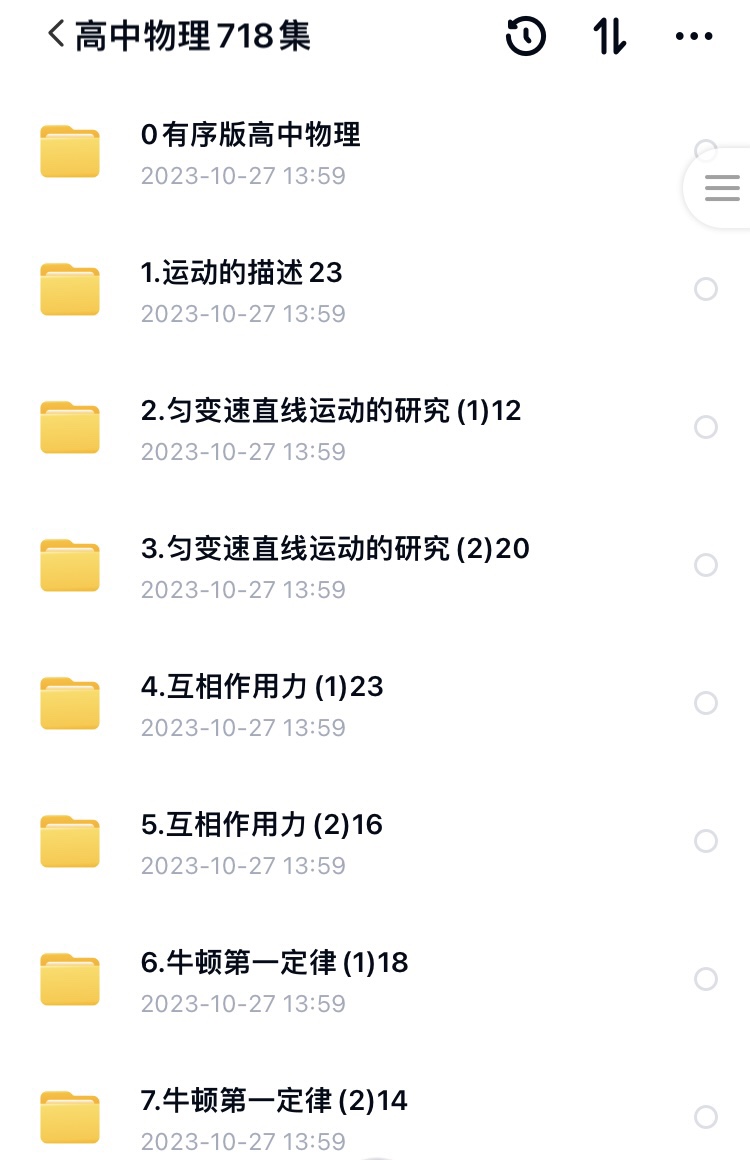
Task: Select the 2.匀变速直线运动的研究(1)12 checkbox
Action: (x=706, y=427)
